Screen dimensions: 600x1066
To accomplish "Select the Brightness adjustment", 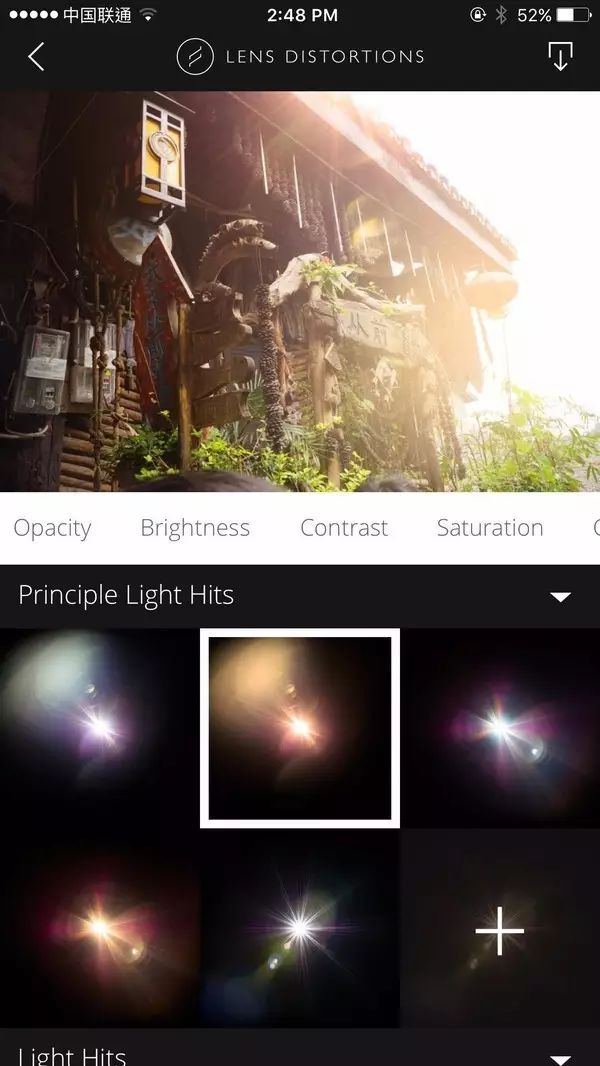I will coord(195,528).
